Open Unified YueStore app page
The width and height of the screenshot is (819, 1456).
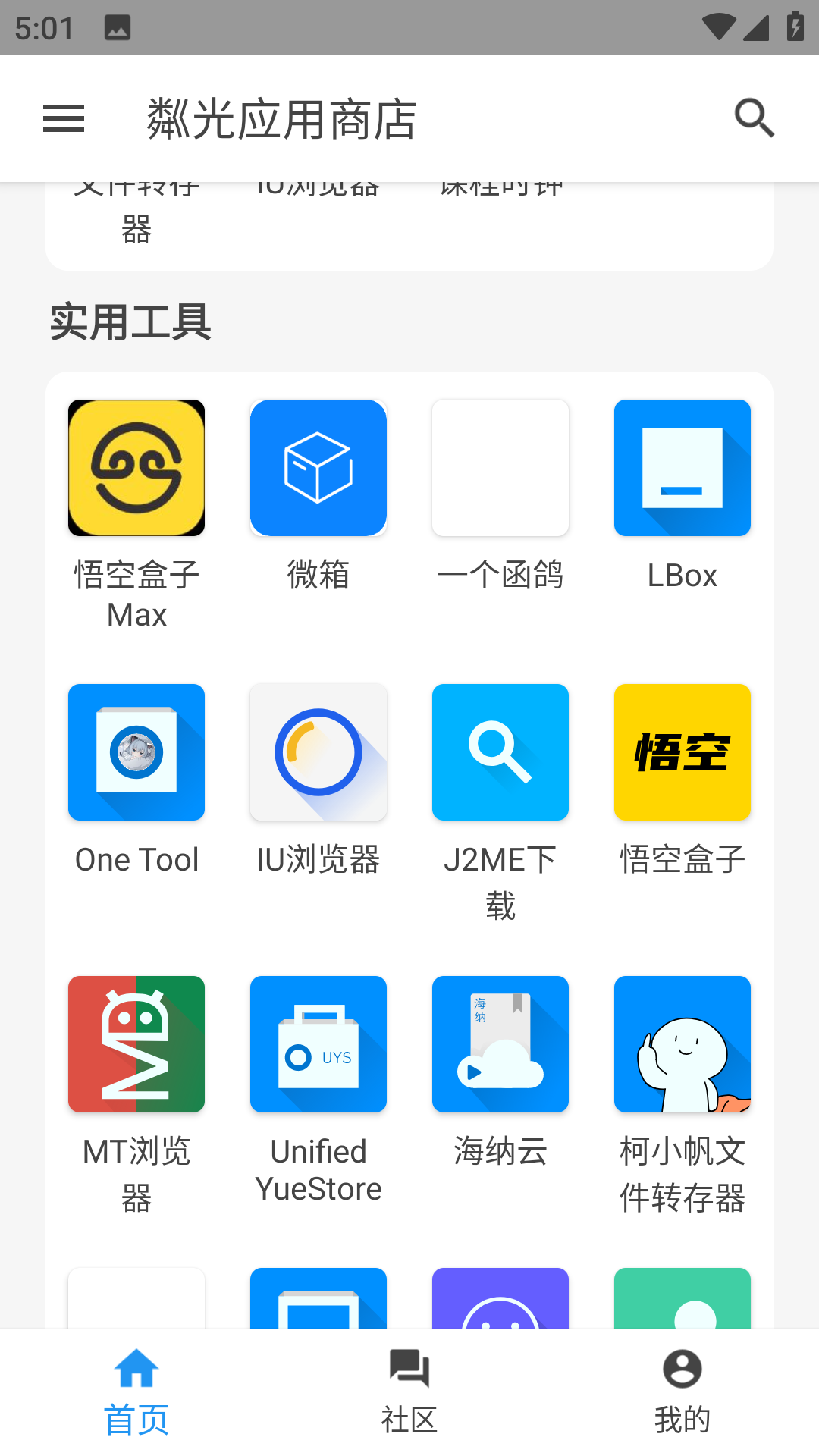(x=318, y=1044)
